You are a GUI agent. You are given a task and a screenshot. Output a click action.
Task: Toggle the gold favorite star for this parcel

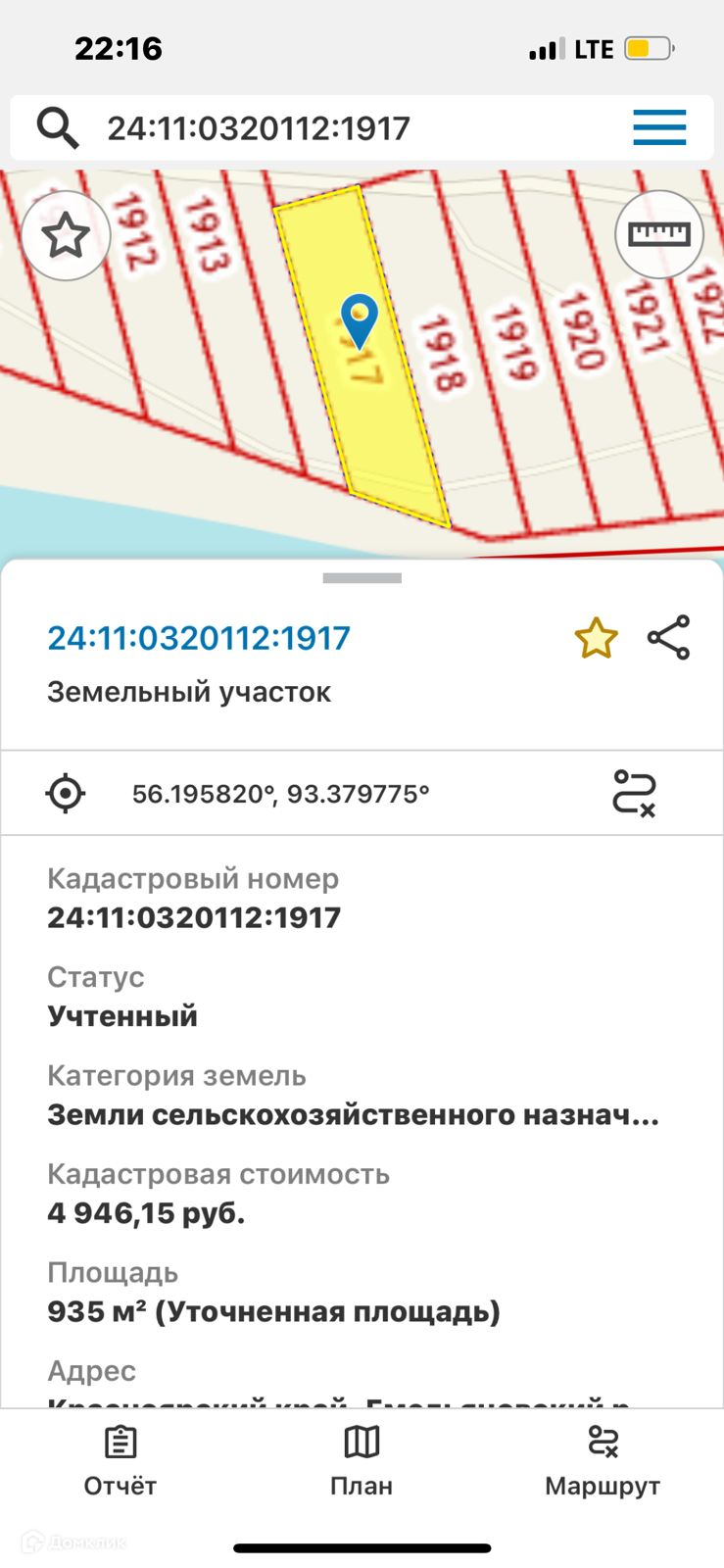596,639
